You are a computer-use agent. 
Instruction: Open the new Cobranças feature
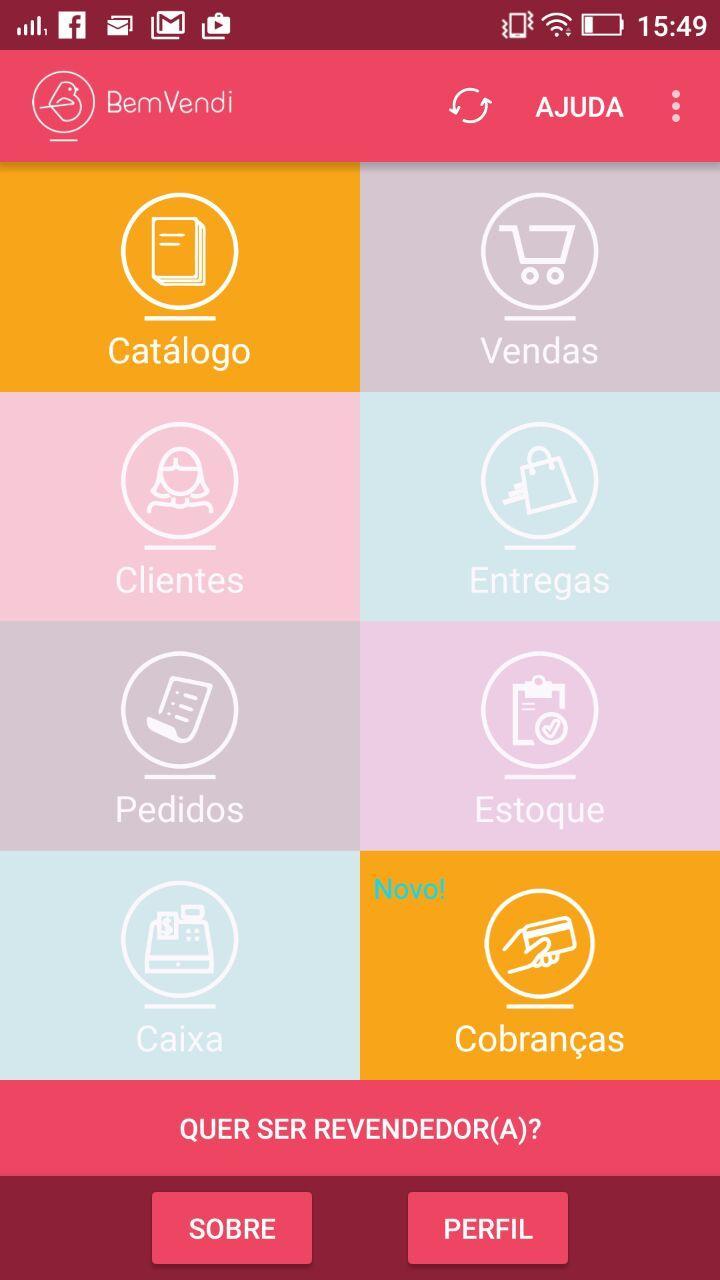coord(540,966)
